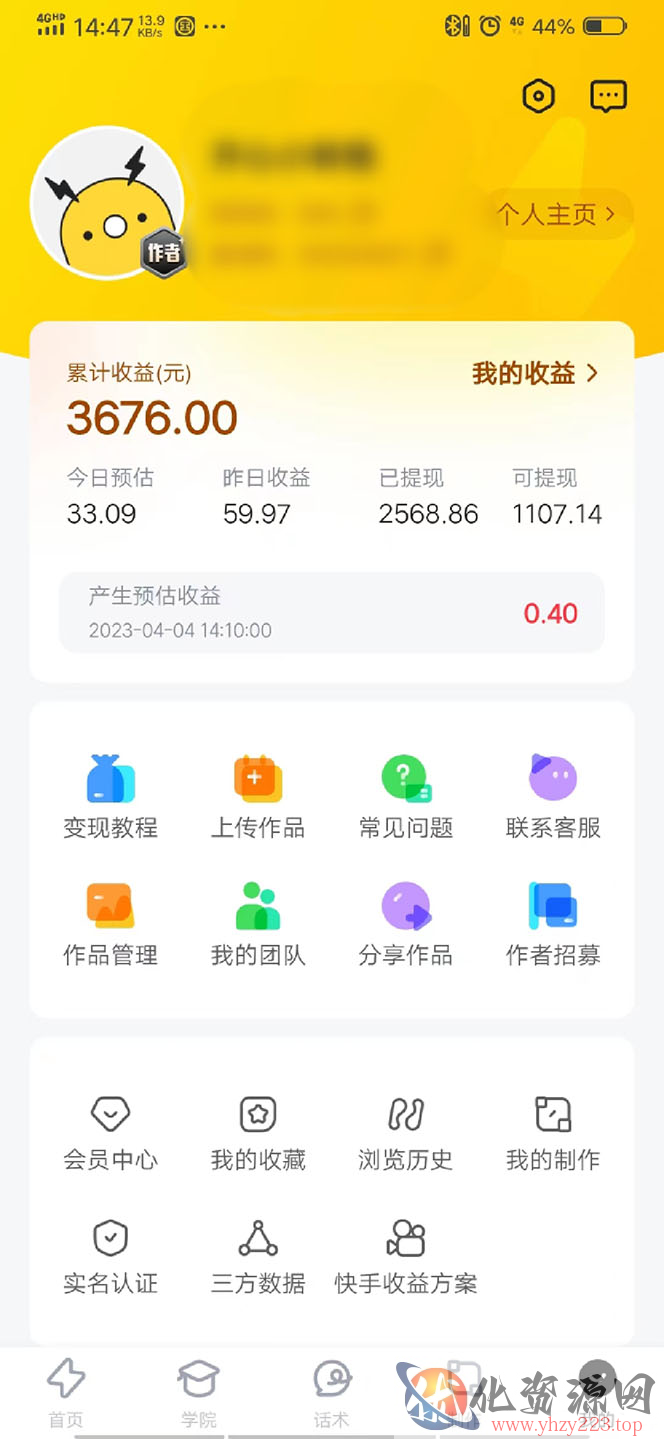Open 作品管理 works management

click(x=110, y=924)
